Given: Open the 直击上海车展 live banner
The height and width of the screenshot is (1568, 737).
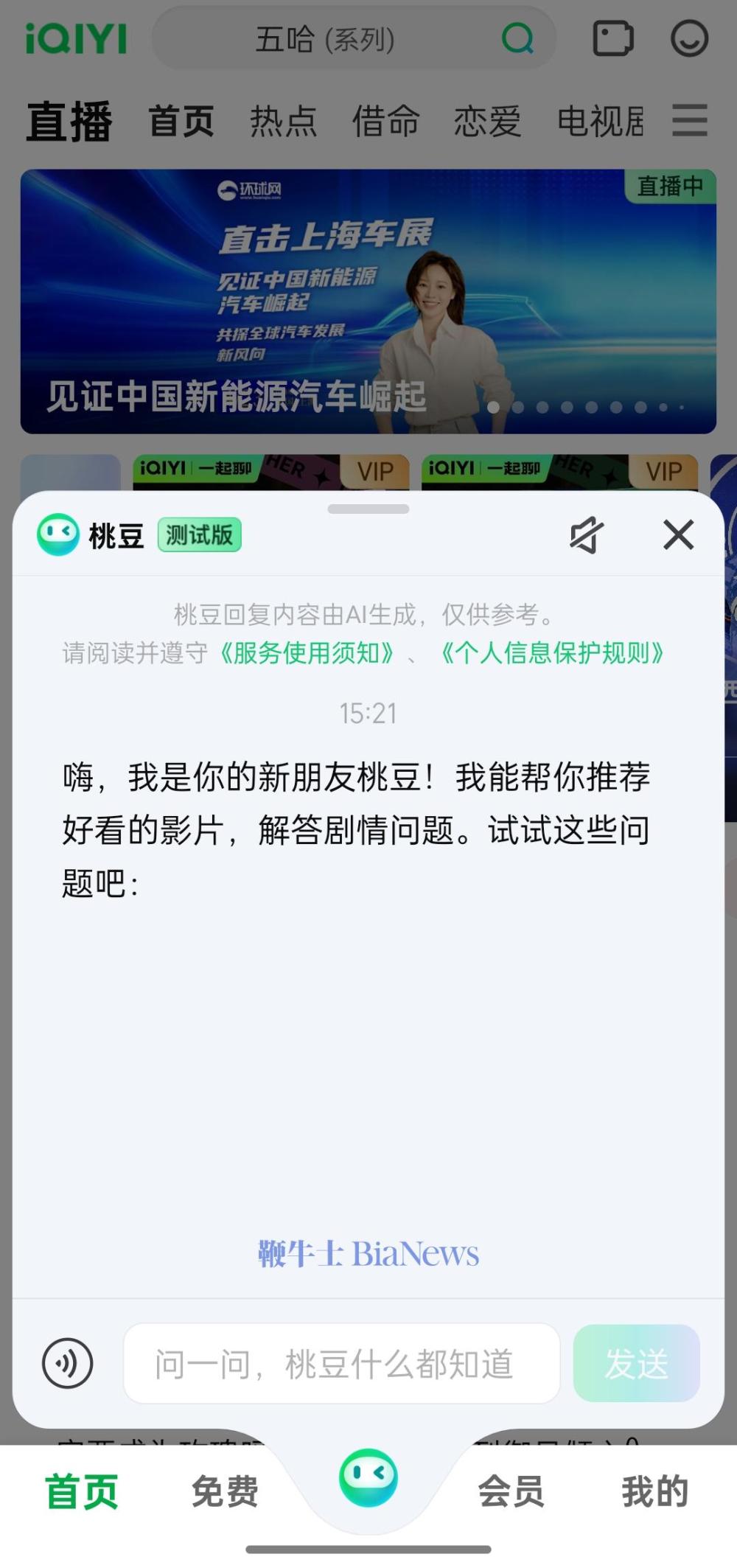Looking at the screenshot, I should pyautogui.click(x=368, y=301).
